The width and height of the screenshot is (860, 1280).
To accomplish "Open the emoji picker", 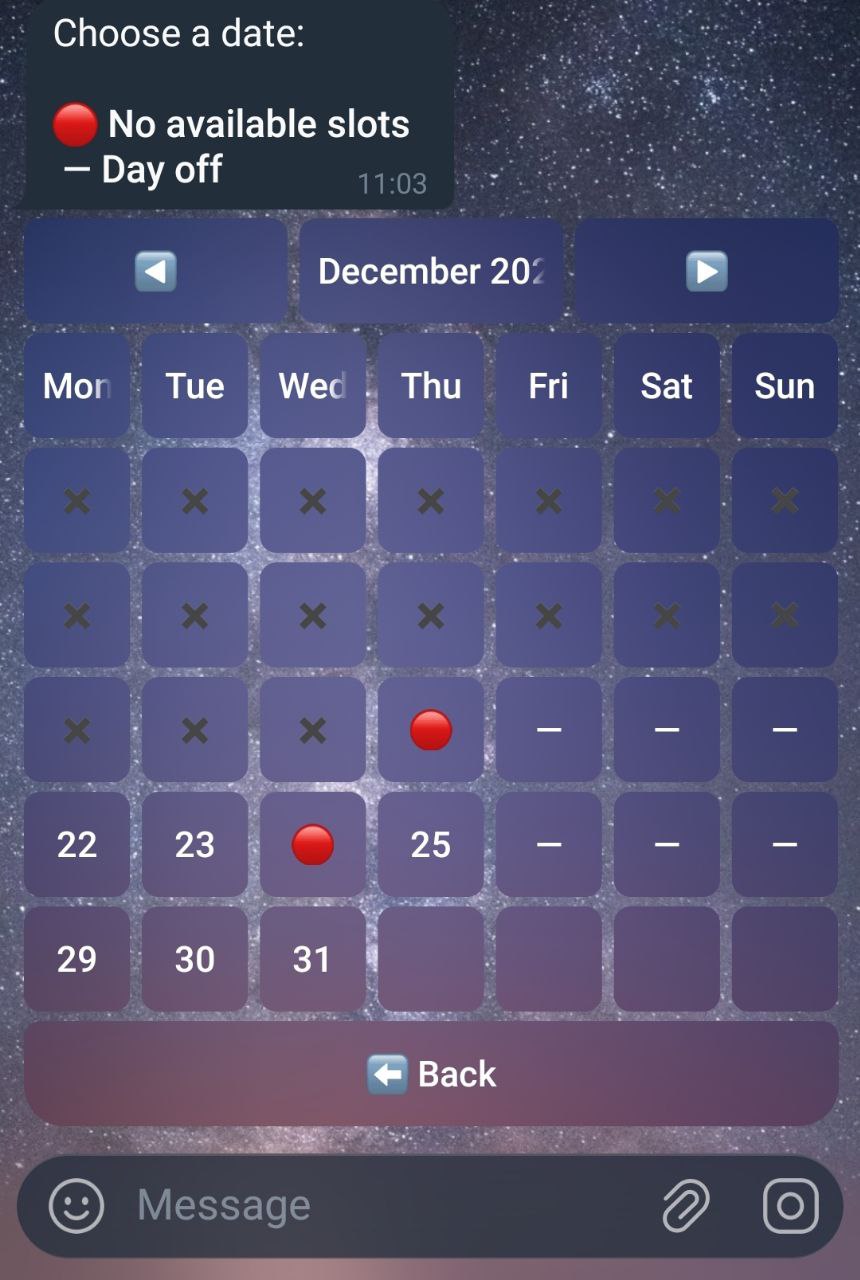I will coord(76,1206).
